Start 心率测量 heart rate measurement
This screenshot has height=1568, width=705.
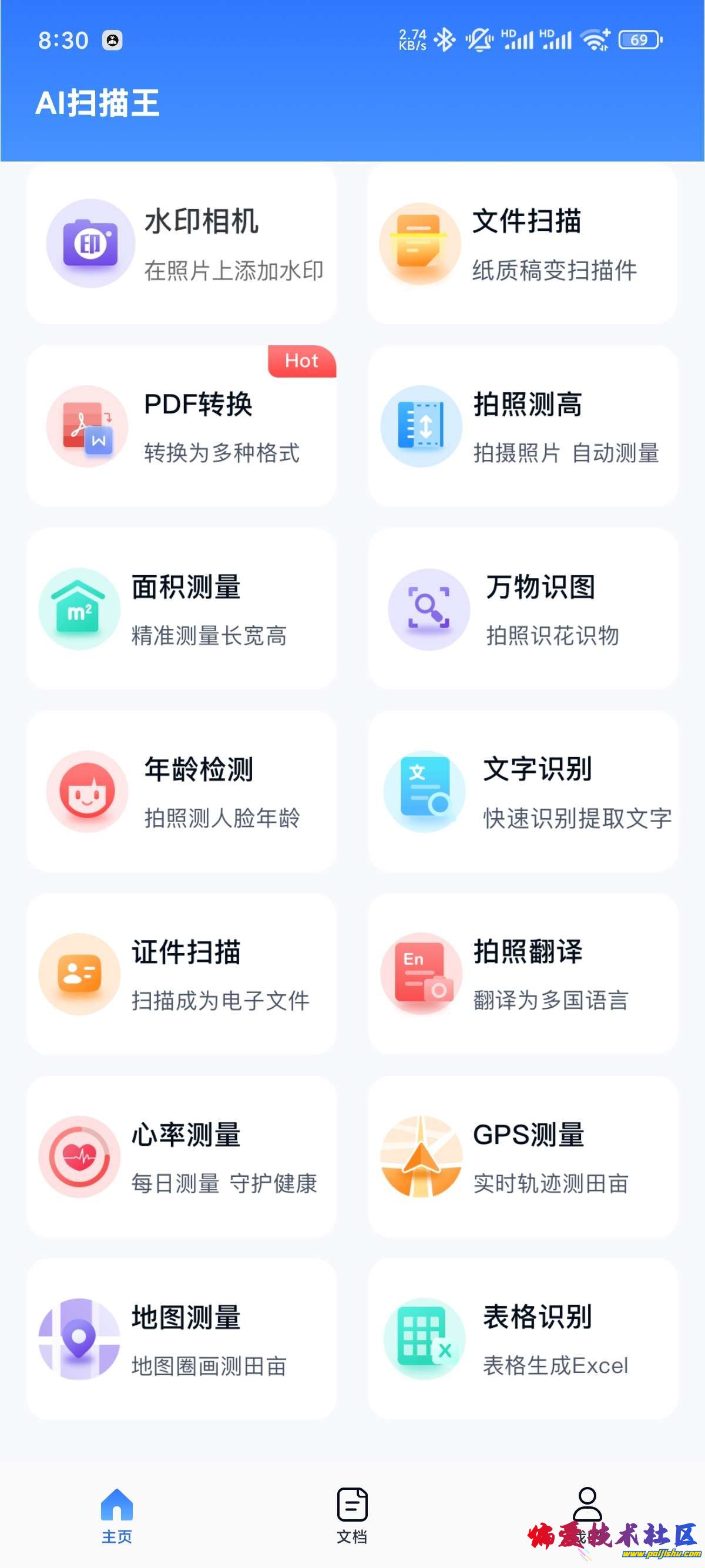coord(182,1156)
